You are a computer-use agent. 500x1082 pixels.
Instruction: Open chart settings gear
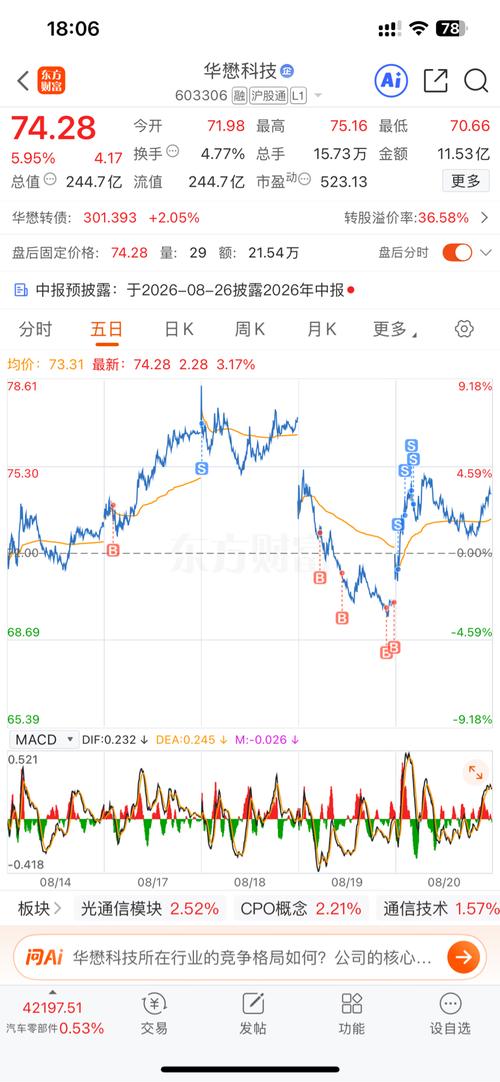tap(464, 328)
